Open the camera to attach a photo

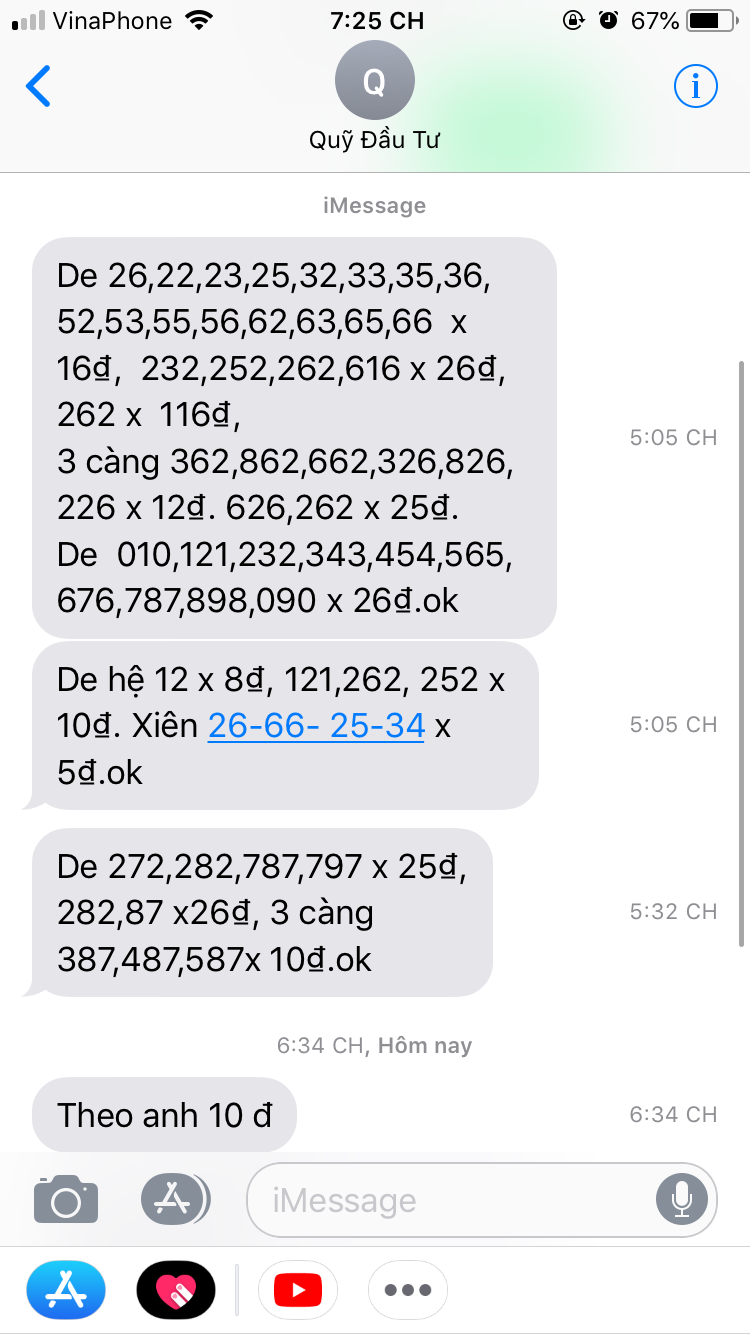click(x=66, y=1198)
